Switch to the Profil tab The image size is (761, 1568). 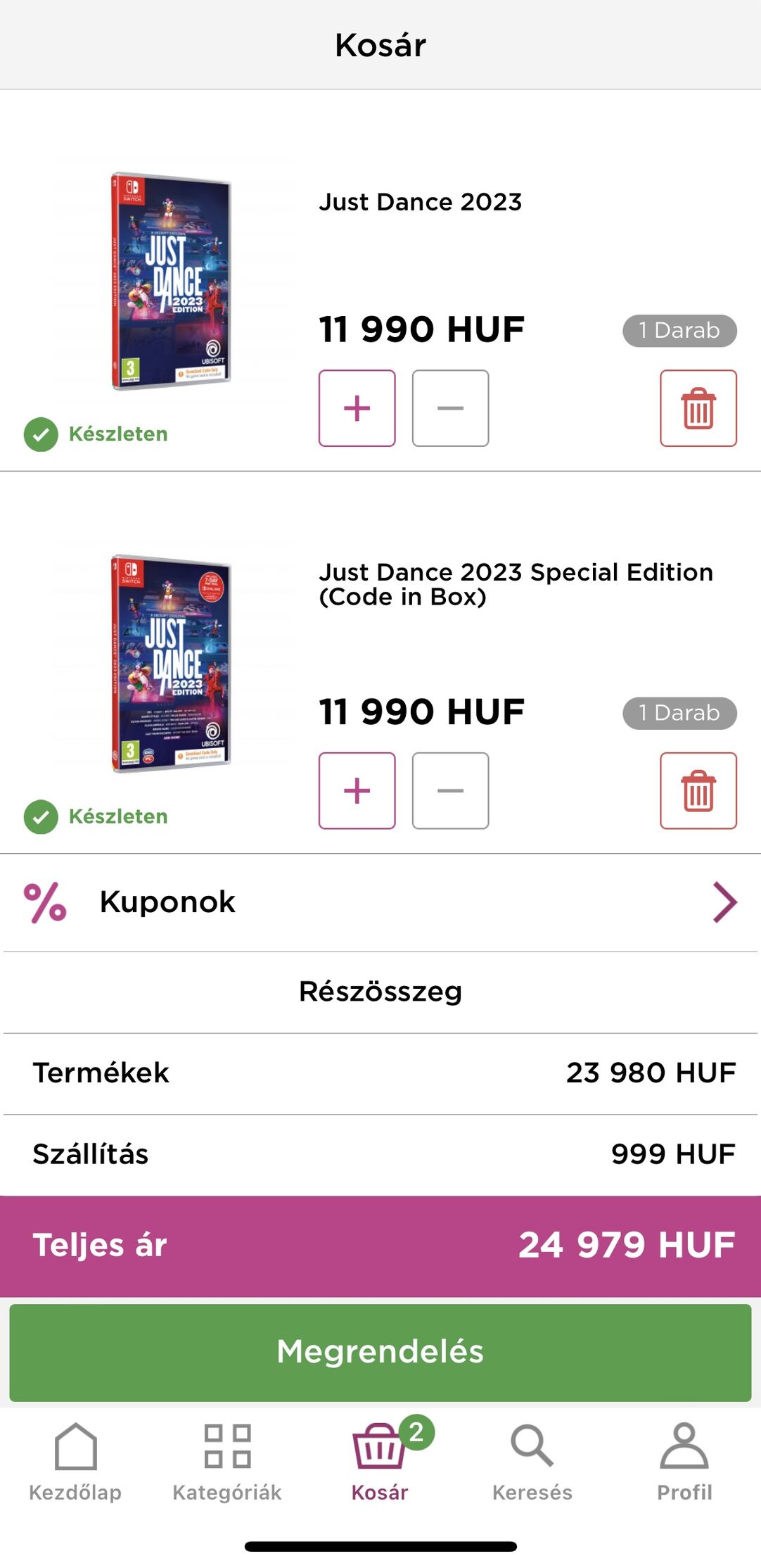coord(684,1461)
